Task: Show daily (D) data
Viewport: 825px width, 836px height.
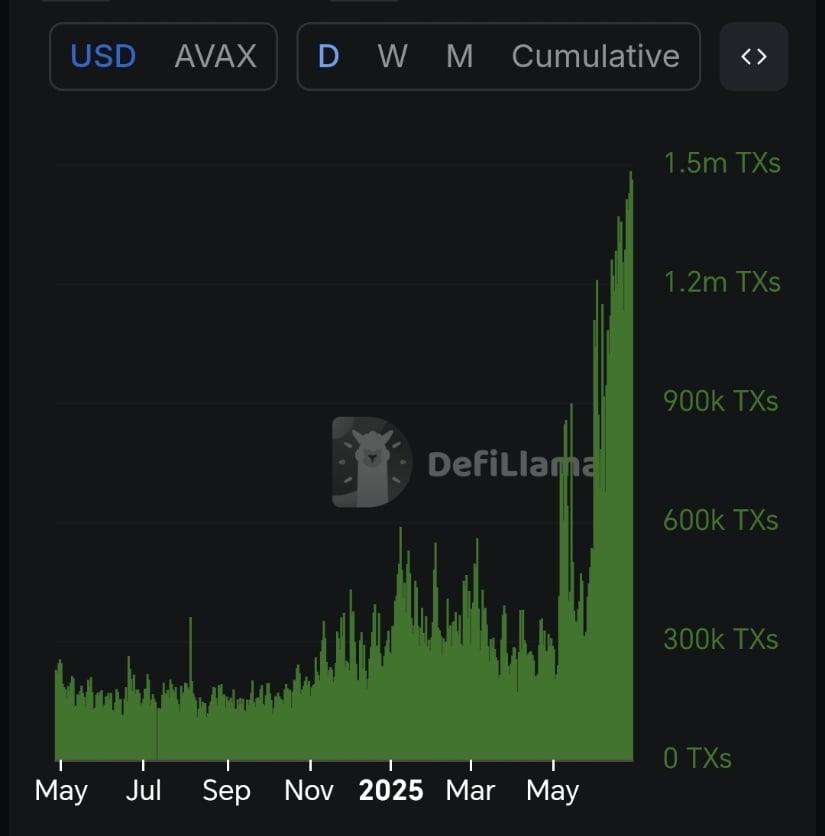Action: coord(328,56)
